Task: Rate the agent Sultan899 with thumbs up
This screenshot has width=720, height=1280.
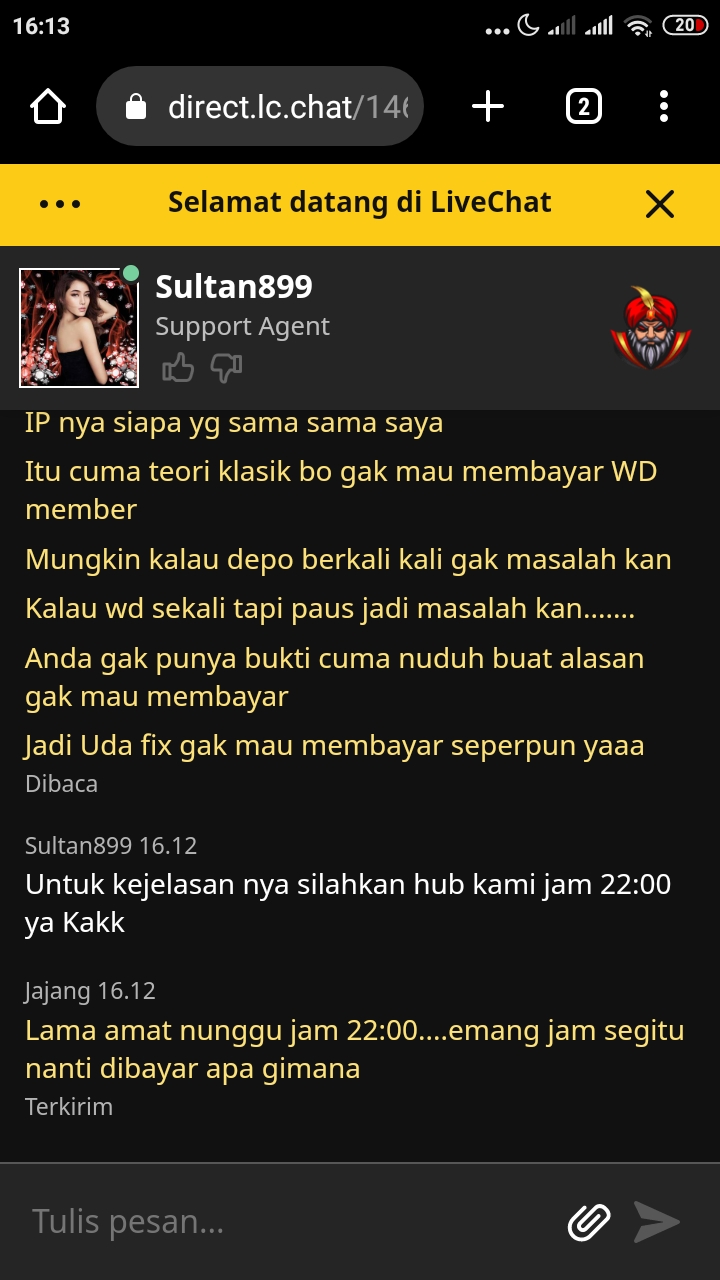Action: [x=178, y=368]
